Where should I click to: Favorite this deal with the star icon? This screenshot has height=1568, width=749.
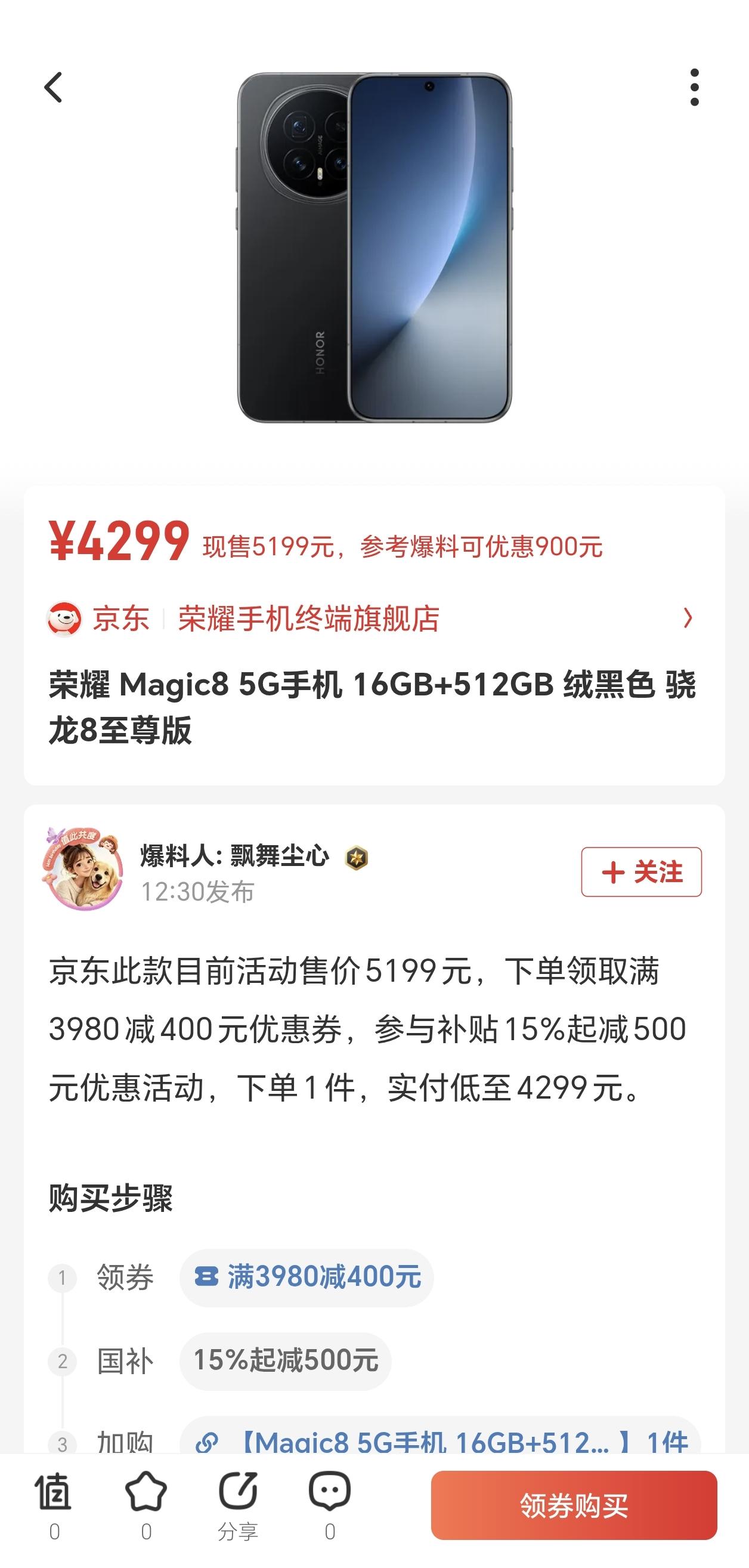pos(146,1504)
